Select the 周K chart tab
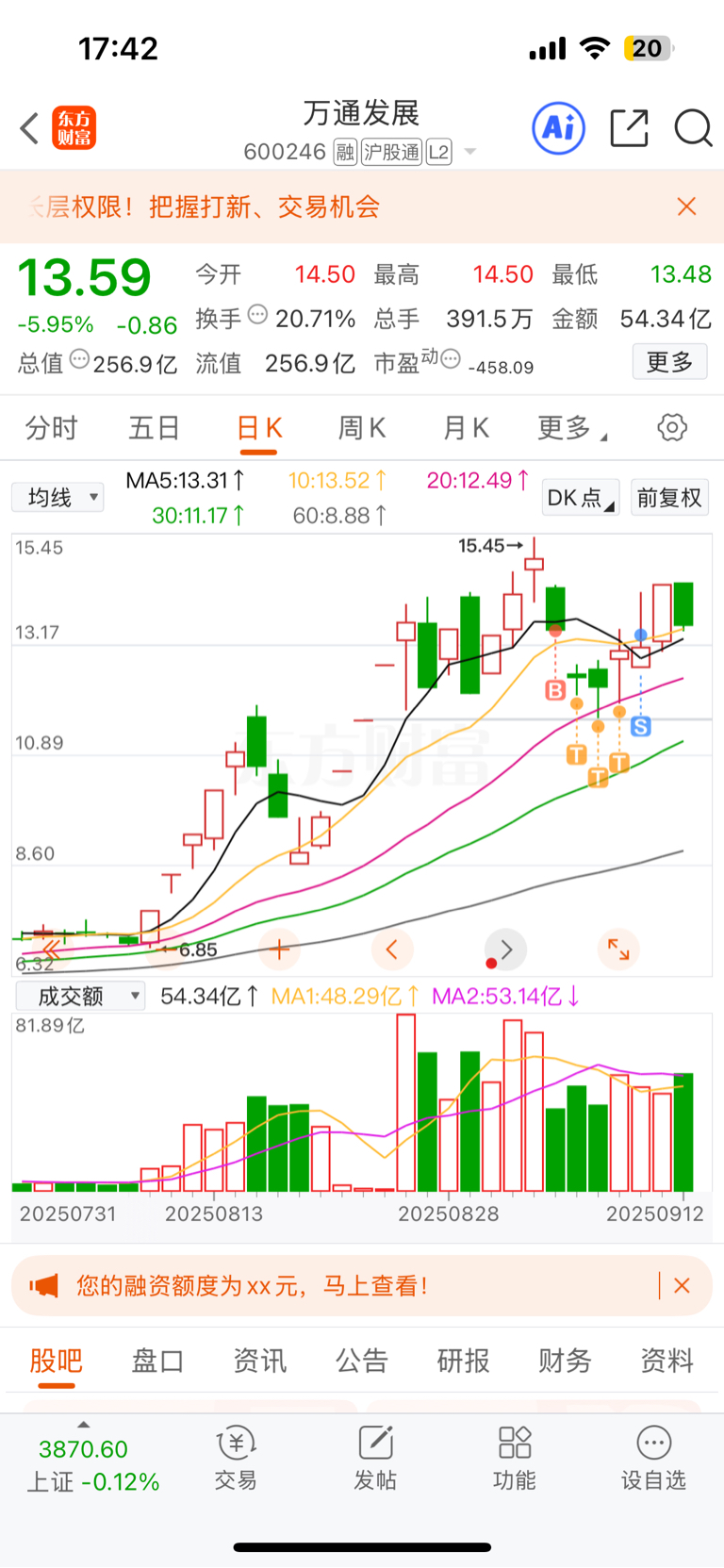 [361, 428]
